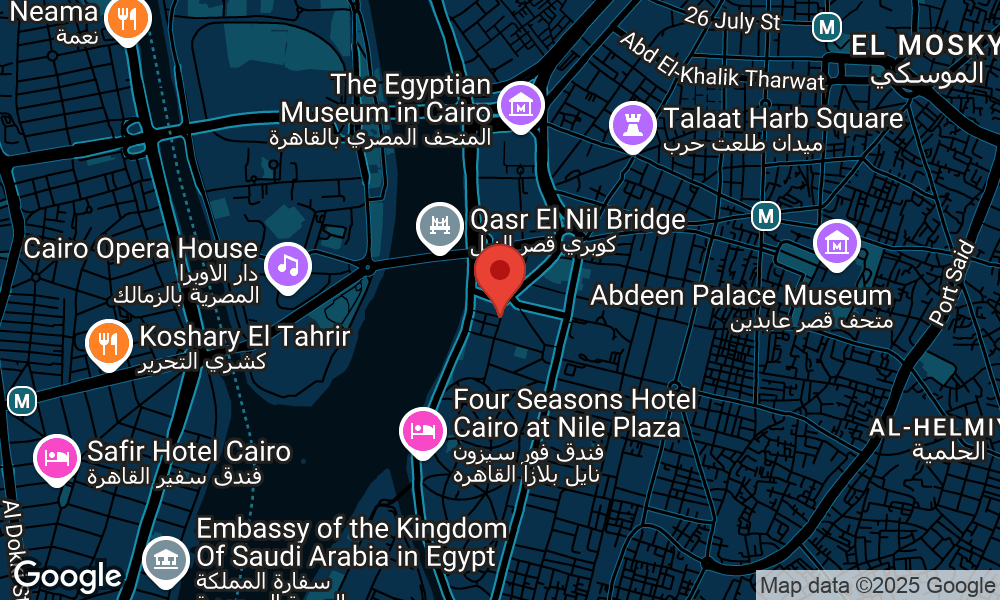Select the Neama restaurant marker
This screenshot has width=1000, height=600.
point(127,18)
